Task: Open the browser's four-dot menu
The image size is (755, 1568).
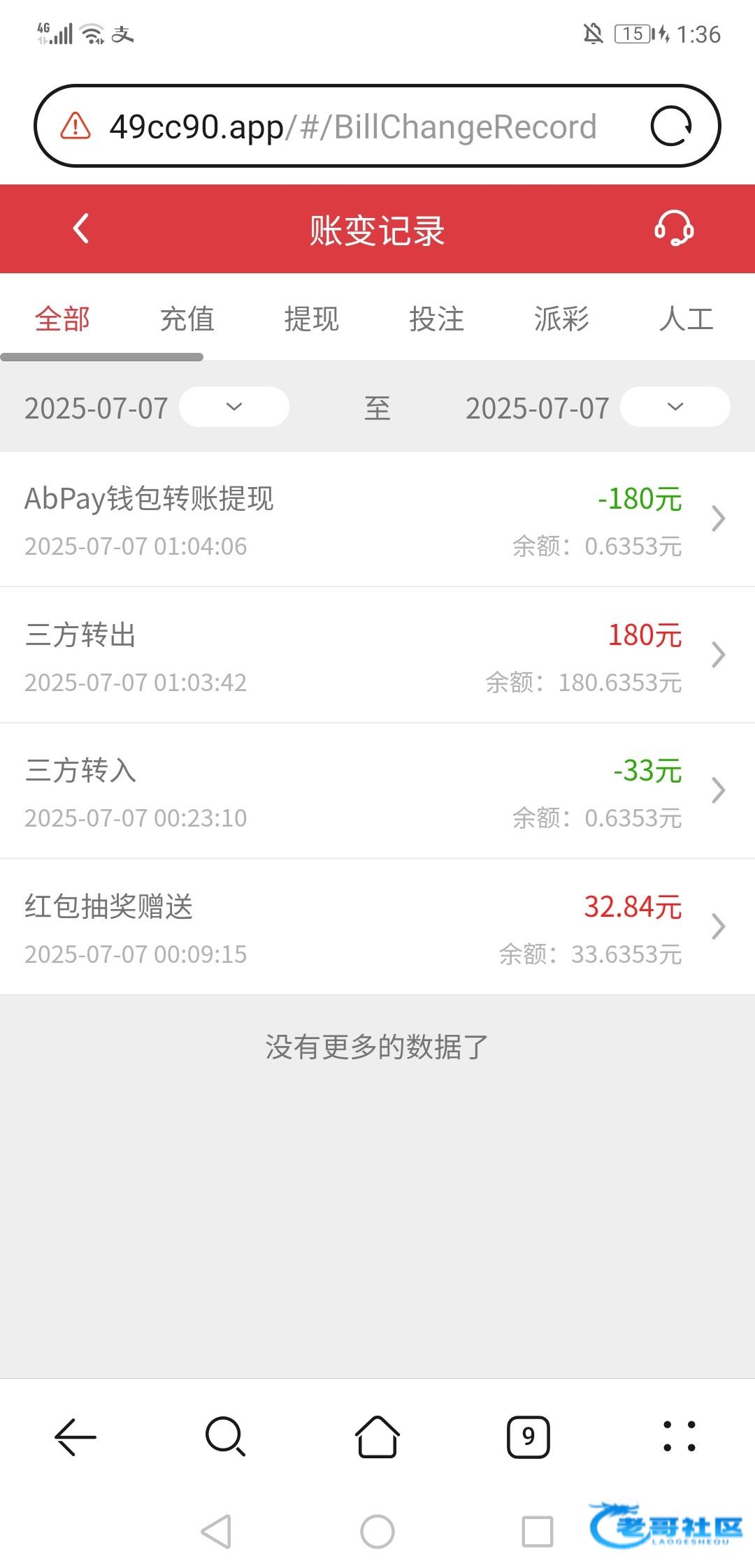Action: (x=679, y=1437)
